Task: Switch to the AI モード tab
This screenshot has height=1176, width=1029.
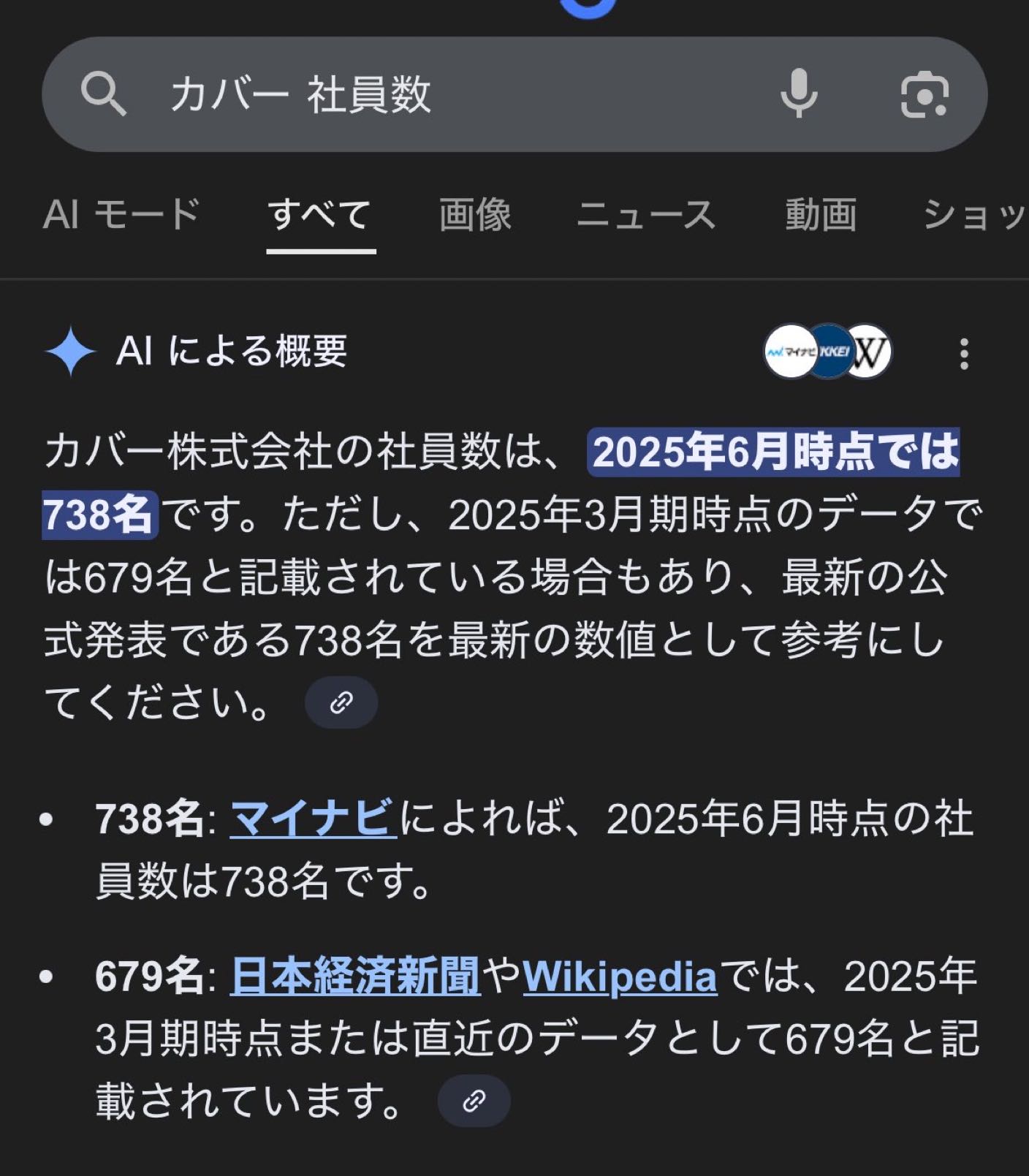Action: [121, 215]
